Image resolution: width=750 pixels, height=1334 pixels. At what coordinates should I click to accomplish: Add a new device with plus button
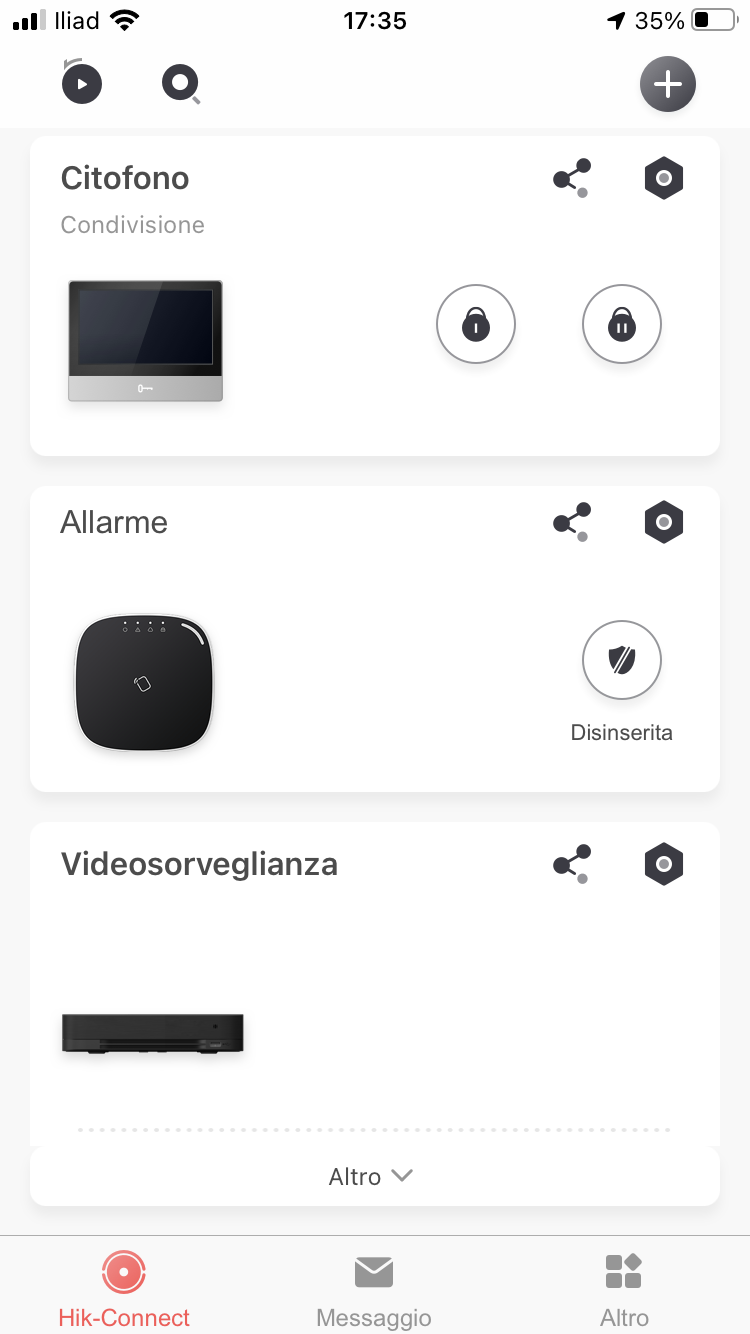(x=667, y=83)
